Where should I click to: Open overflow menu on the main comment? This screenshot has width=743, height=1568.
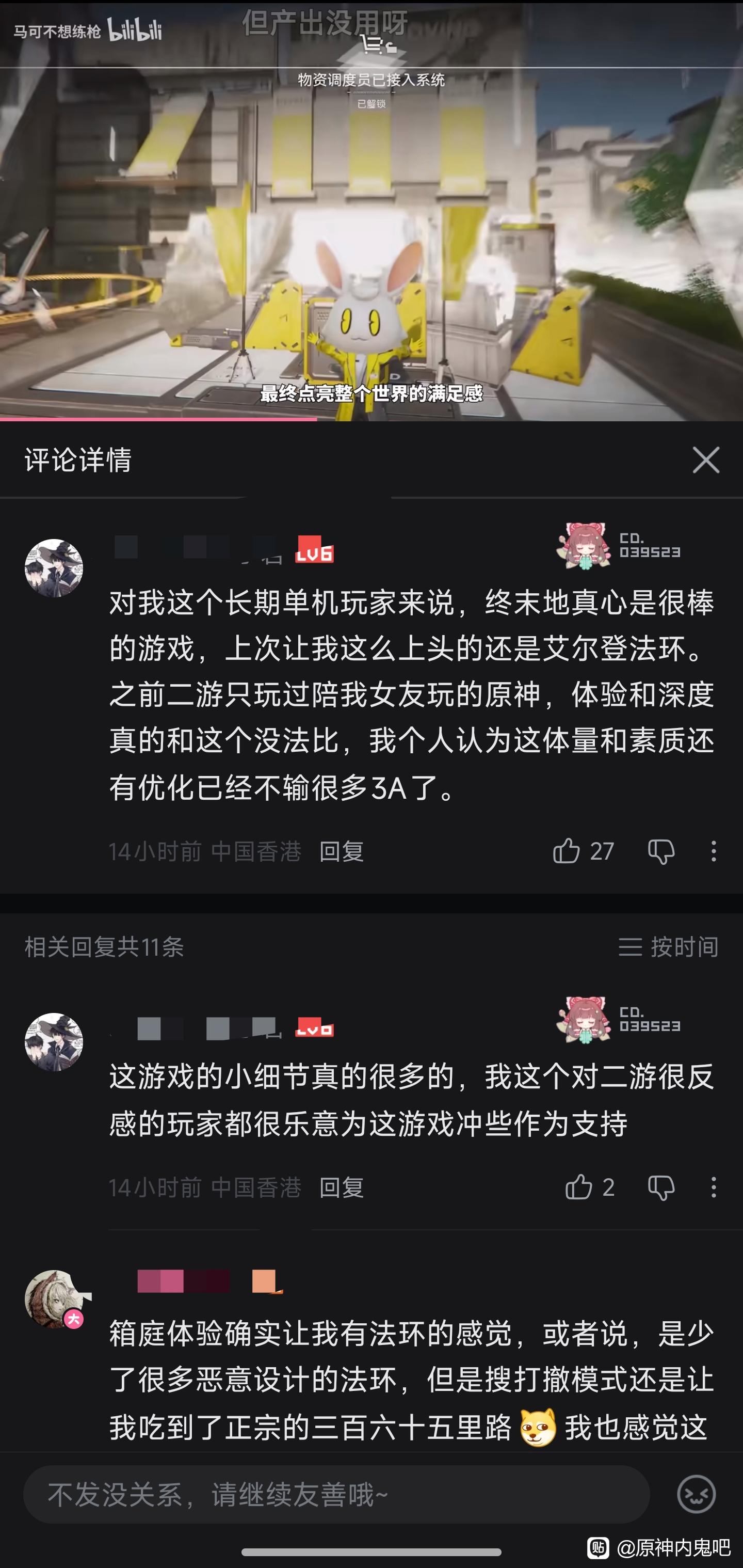(713, 851)
